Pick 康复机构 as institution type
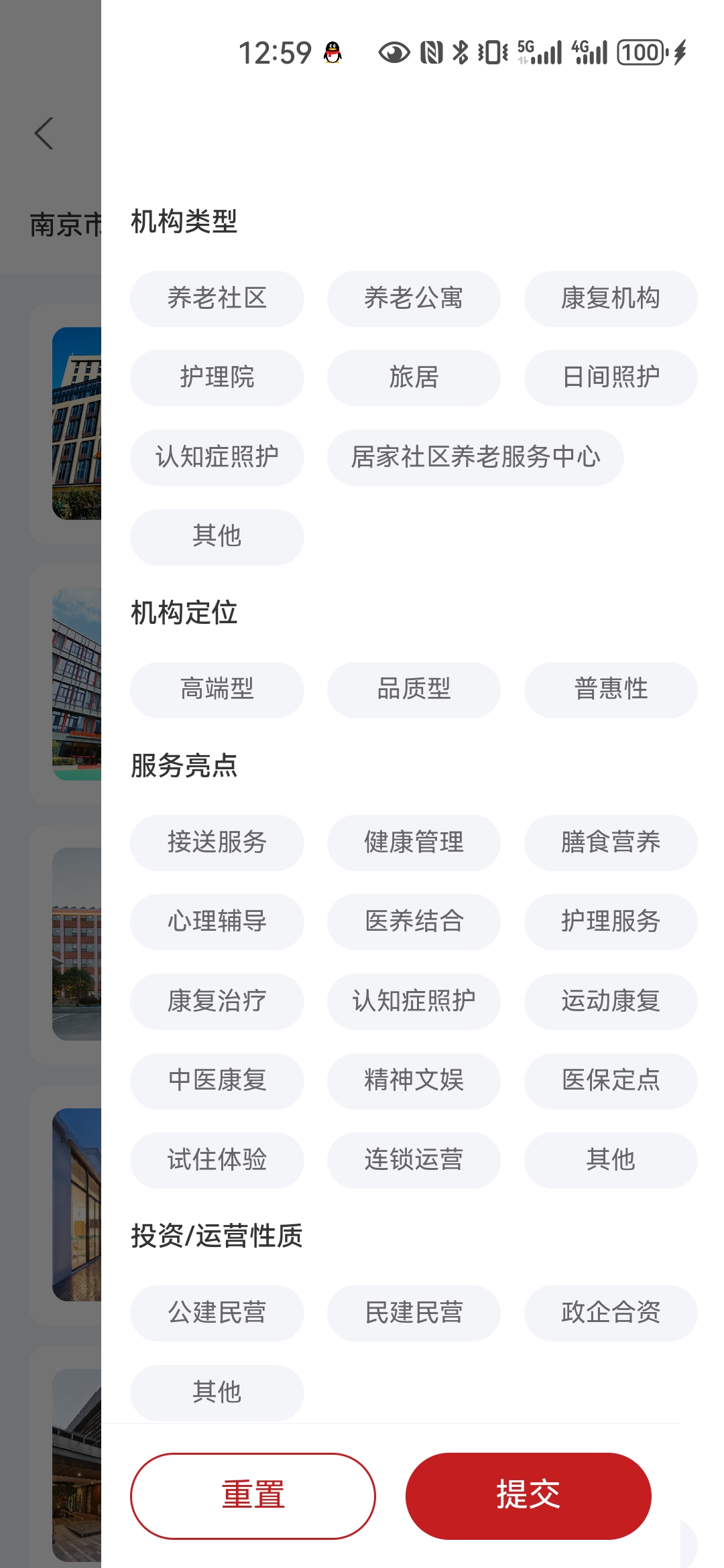Viewport: 724px width, 1568px height. pos(611,298)
